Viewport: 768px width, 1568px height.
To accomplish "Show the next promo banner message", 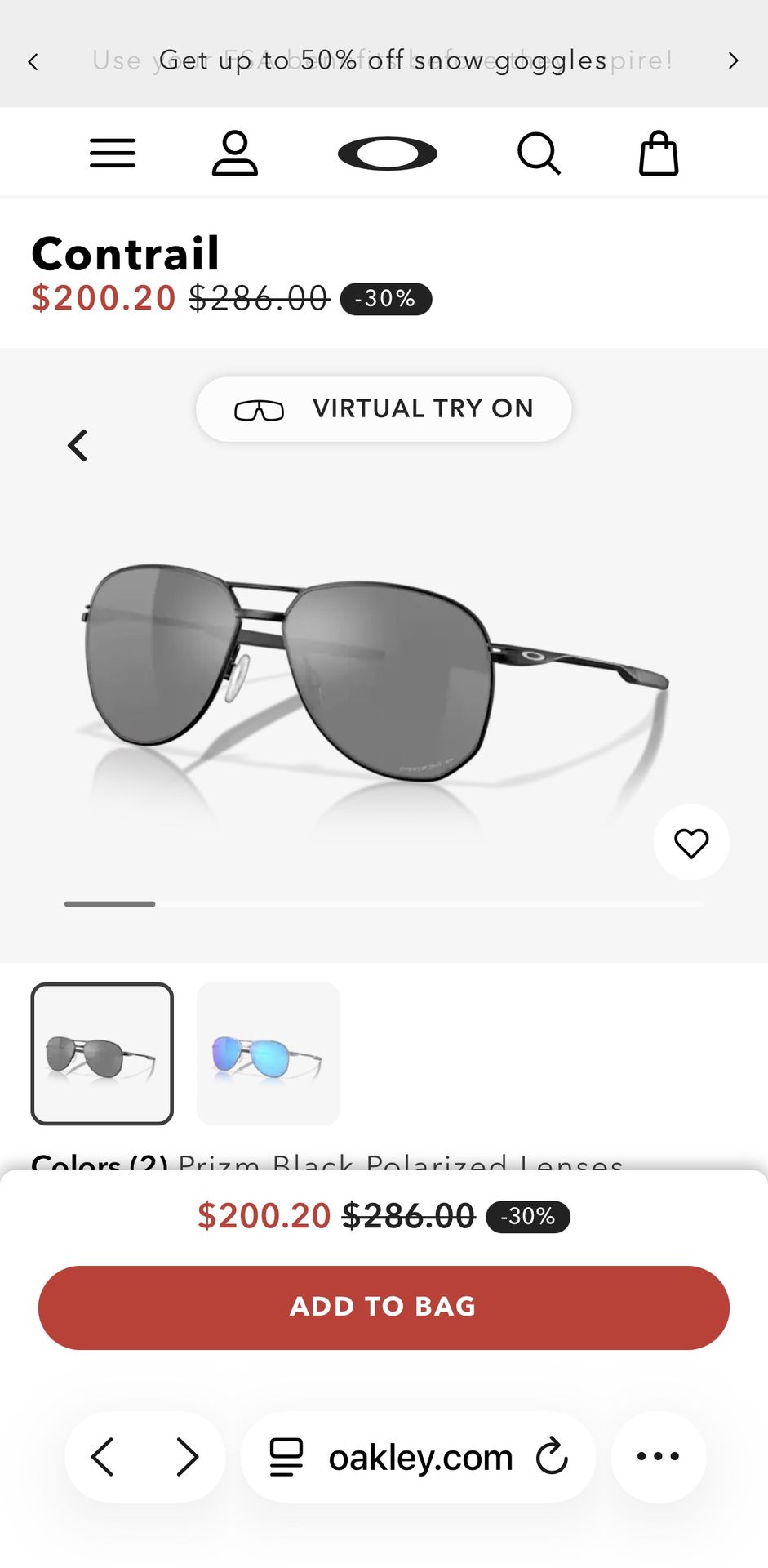I will (733, 61).
